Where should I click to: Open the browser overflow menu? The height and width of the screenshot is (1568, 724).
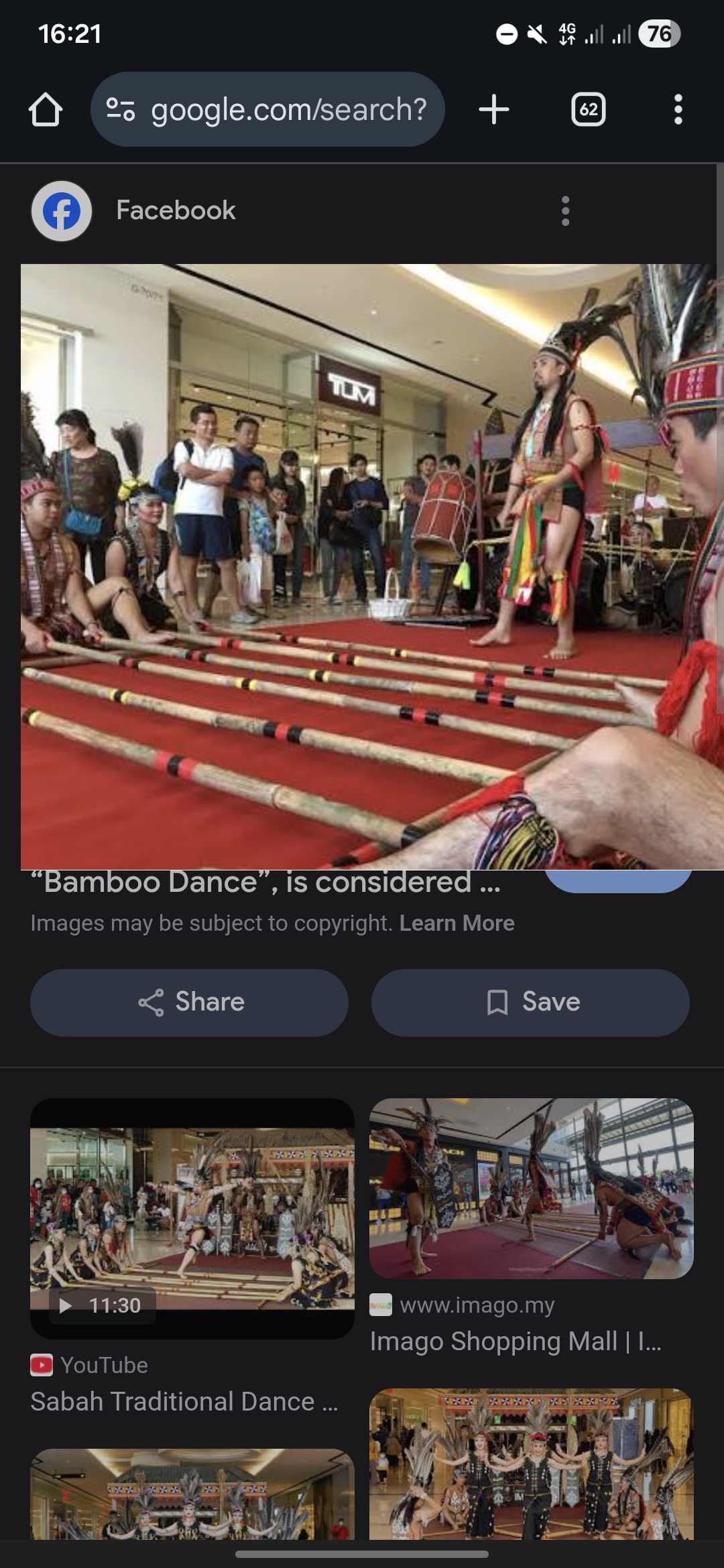point(678,110)
